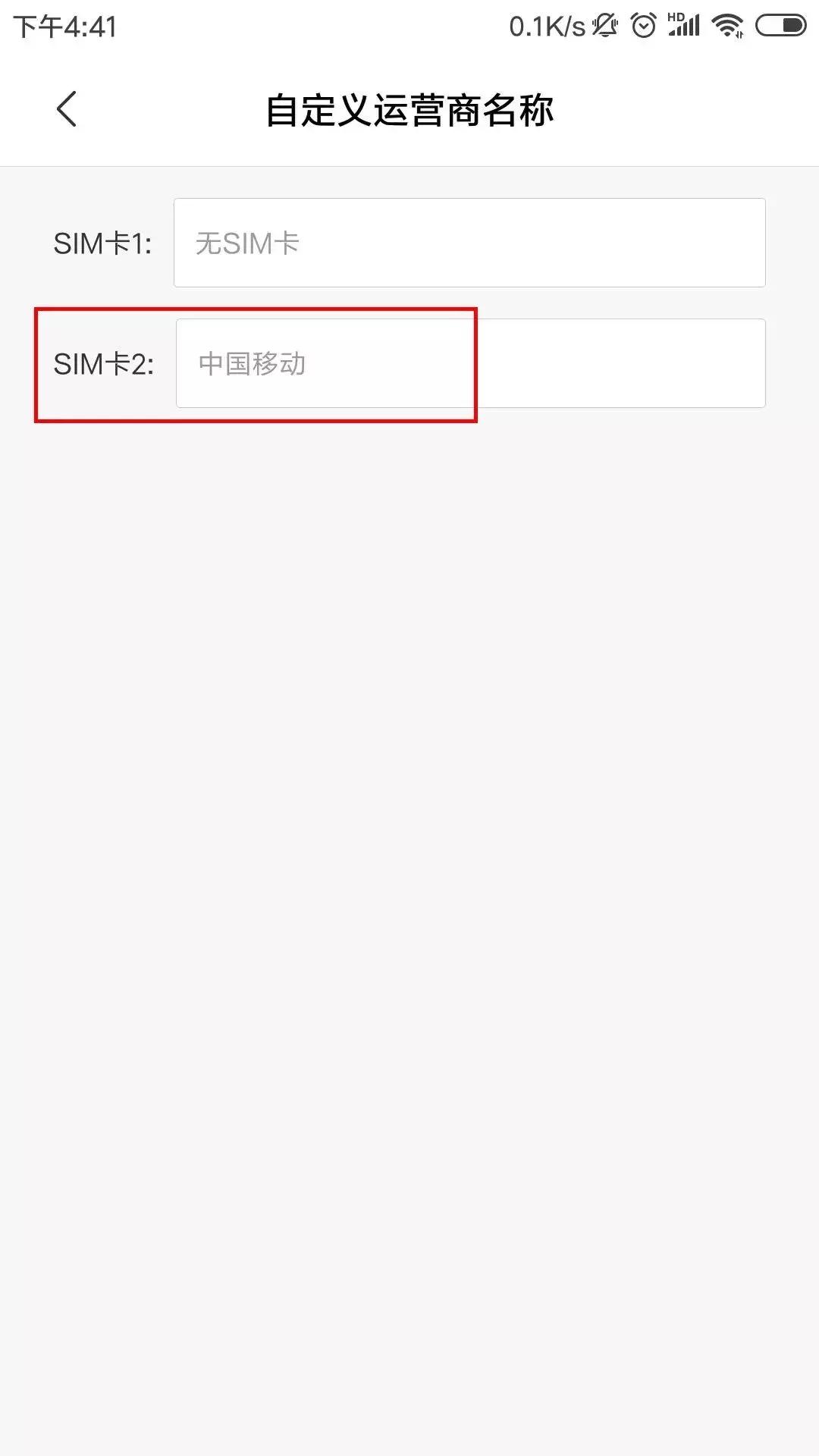Tap the SIM卡2 label text
The height and width of the screenshot is (1456, 819).
point(104,364)
